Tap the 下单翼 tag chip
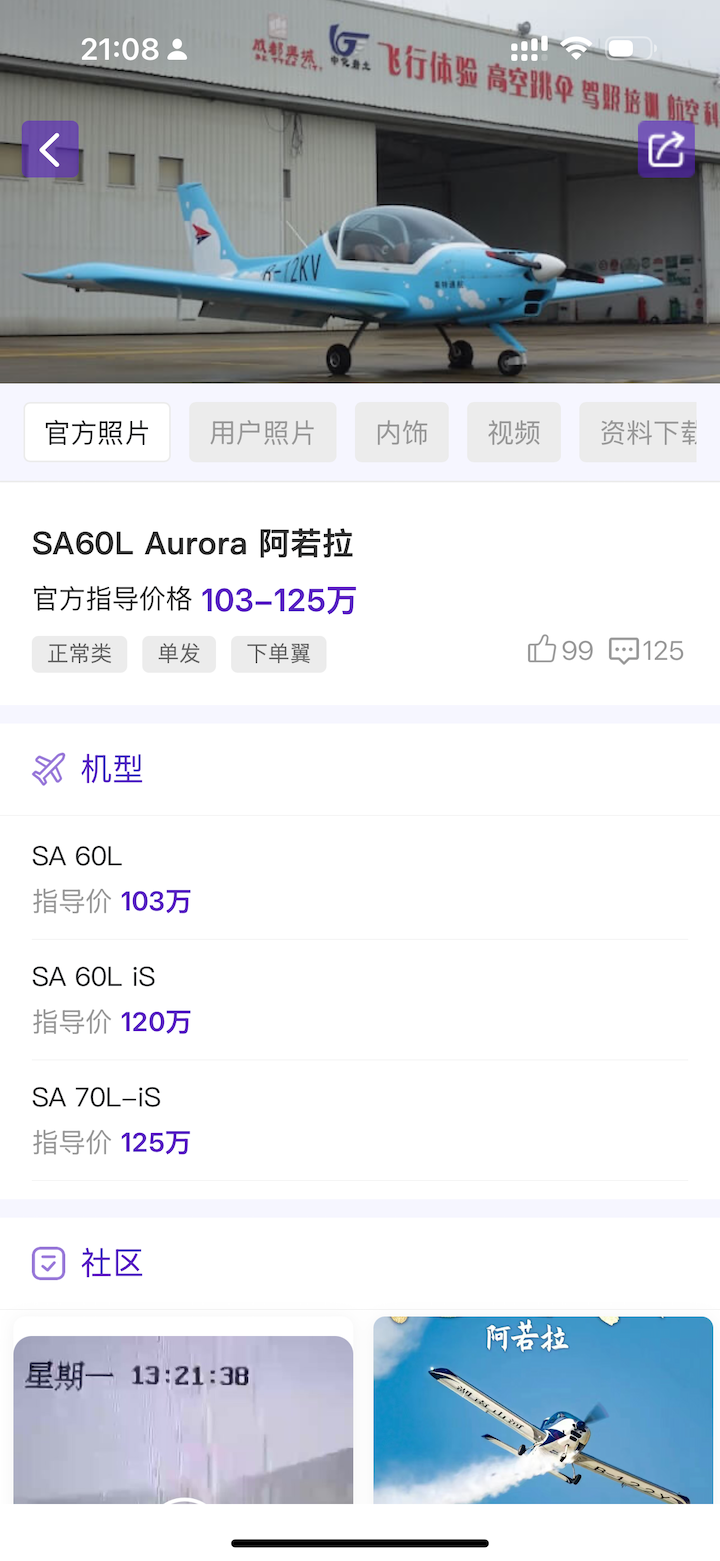The height and width of the screenshot is (1561, 720). (x=278, y=654)
